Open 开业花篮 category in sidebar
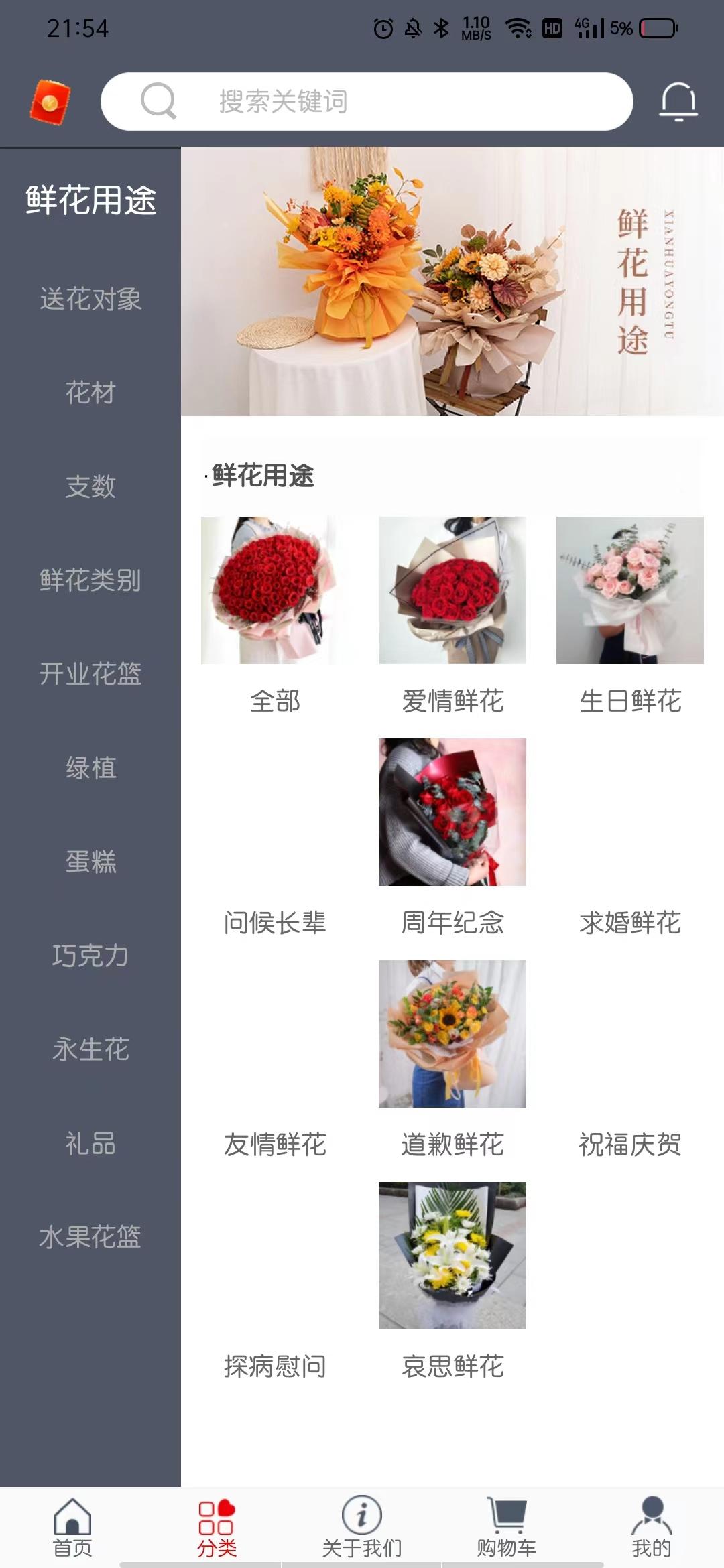724x1568 pixels. tap(90, 674)
